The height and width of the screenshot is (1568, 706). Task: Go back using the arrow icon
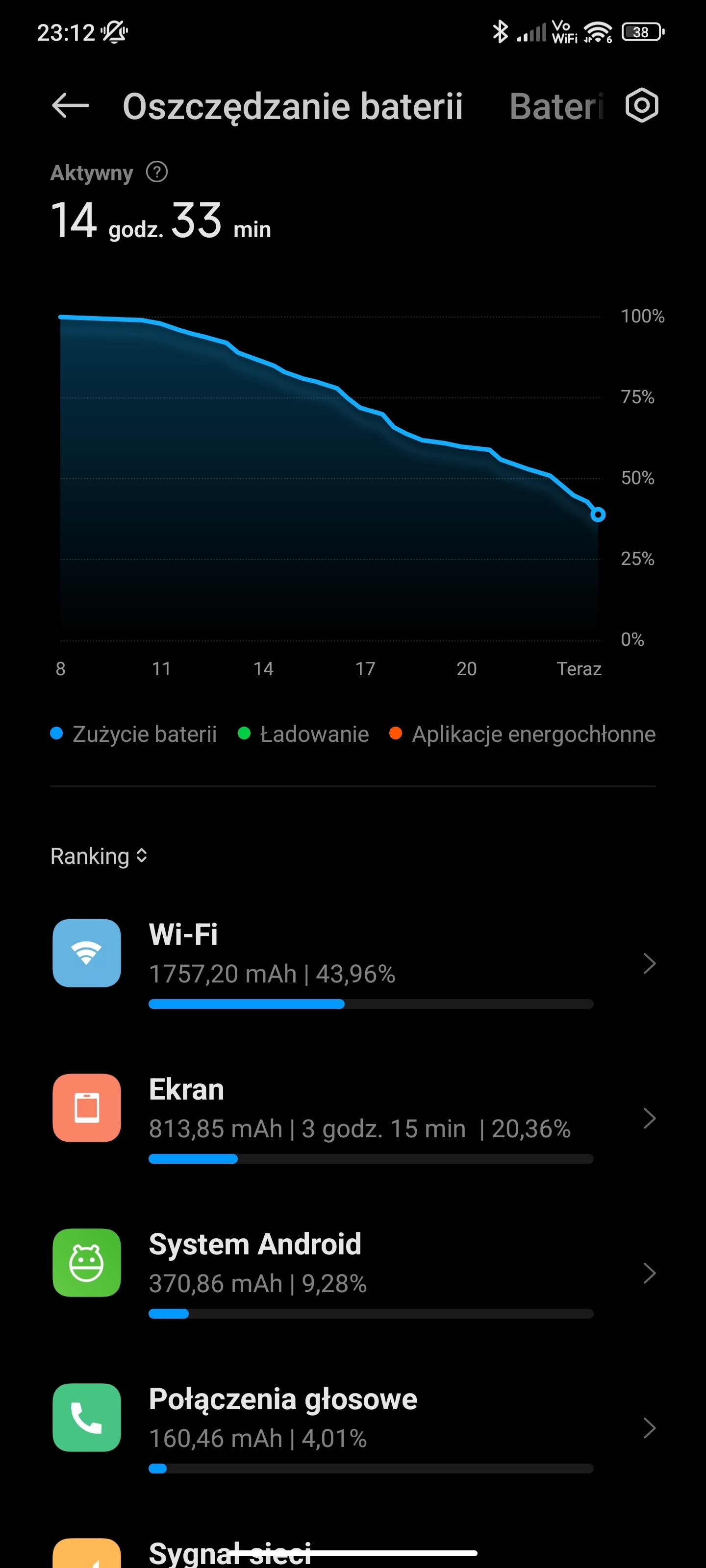click(x=71, y=106)
